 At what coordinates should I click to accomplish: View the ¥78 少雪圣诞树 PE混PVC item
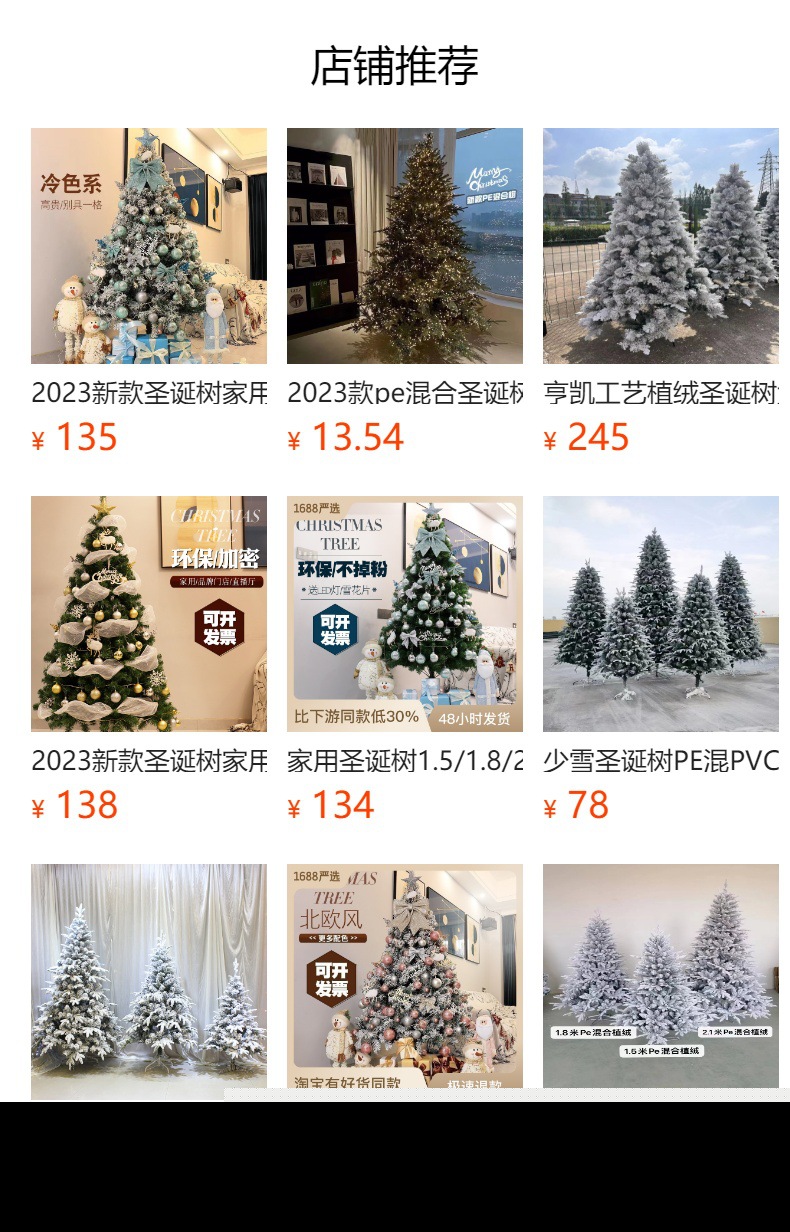[661, 614]
